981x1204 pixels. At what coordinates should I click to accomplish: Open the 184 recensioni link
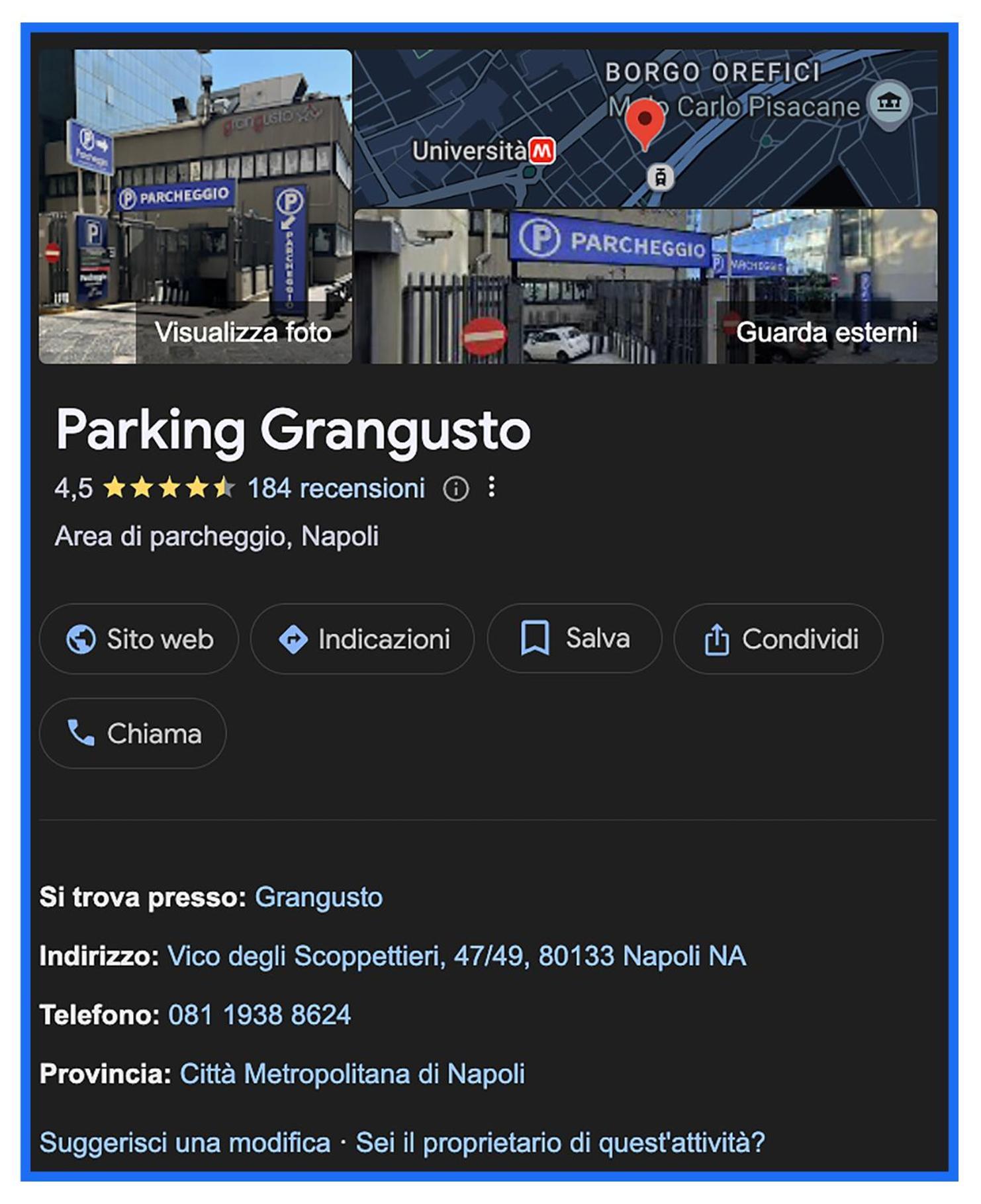pyautogui.click(x=336, y=488)
